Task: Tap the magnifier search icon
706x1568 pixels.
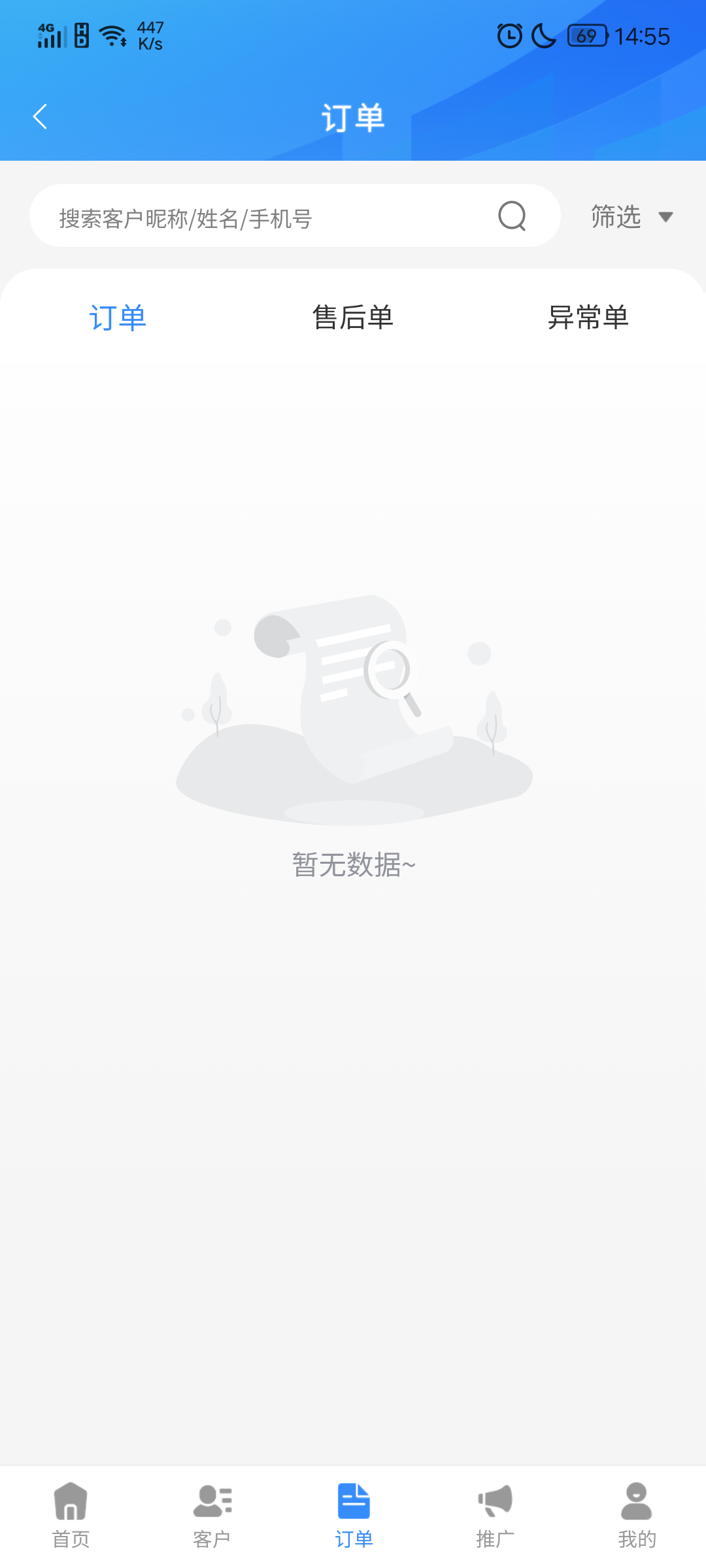Action: pyautogui.click(x=512, y=216)
